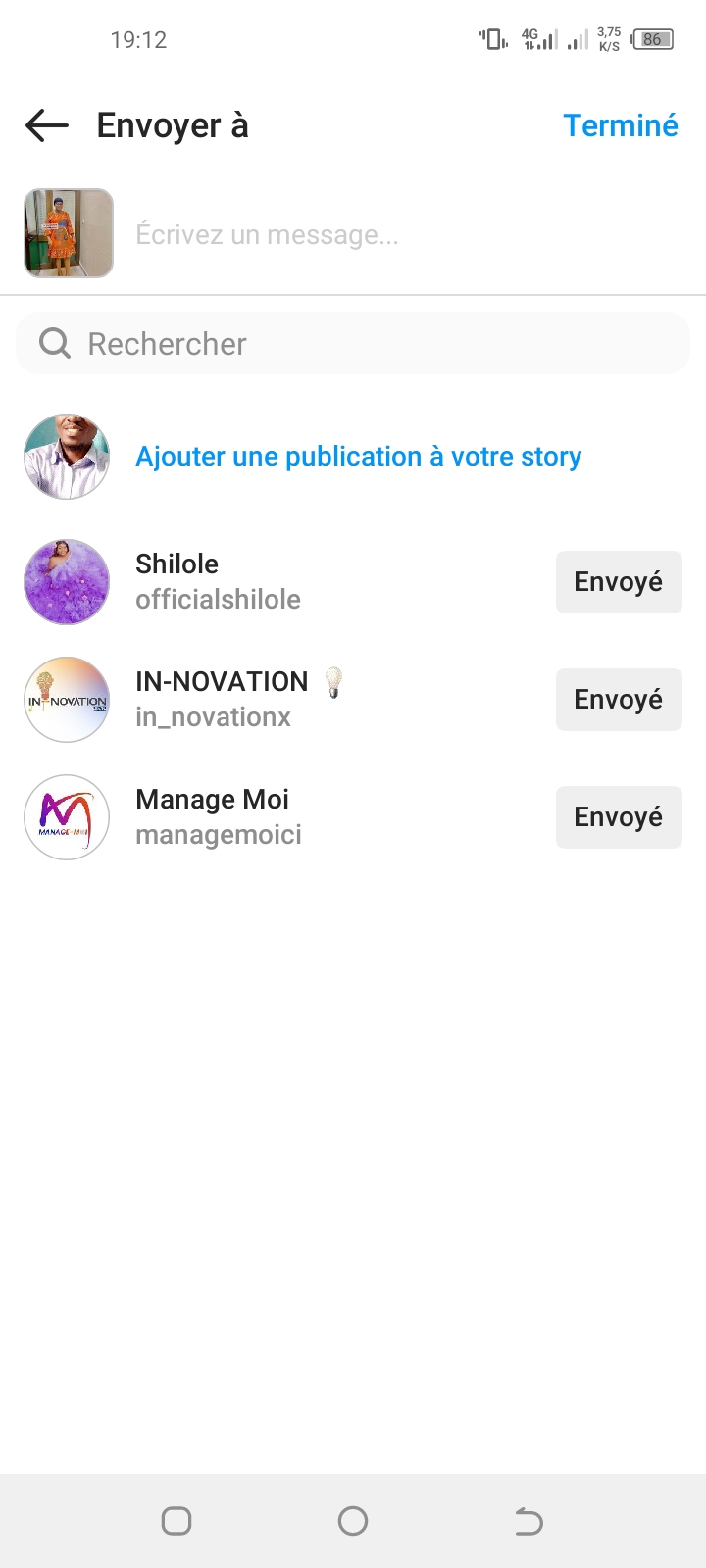This screenshot has width=706, height=1568.
Task: Go to the phone's home screen
Action: pyautogui.click(x=353, y=1521)
